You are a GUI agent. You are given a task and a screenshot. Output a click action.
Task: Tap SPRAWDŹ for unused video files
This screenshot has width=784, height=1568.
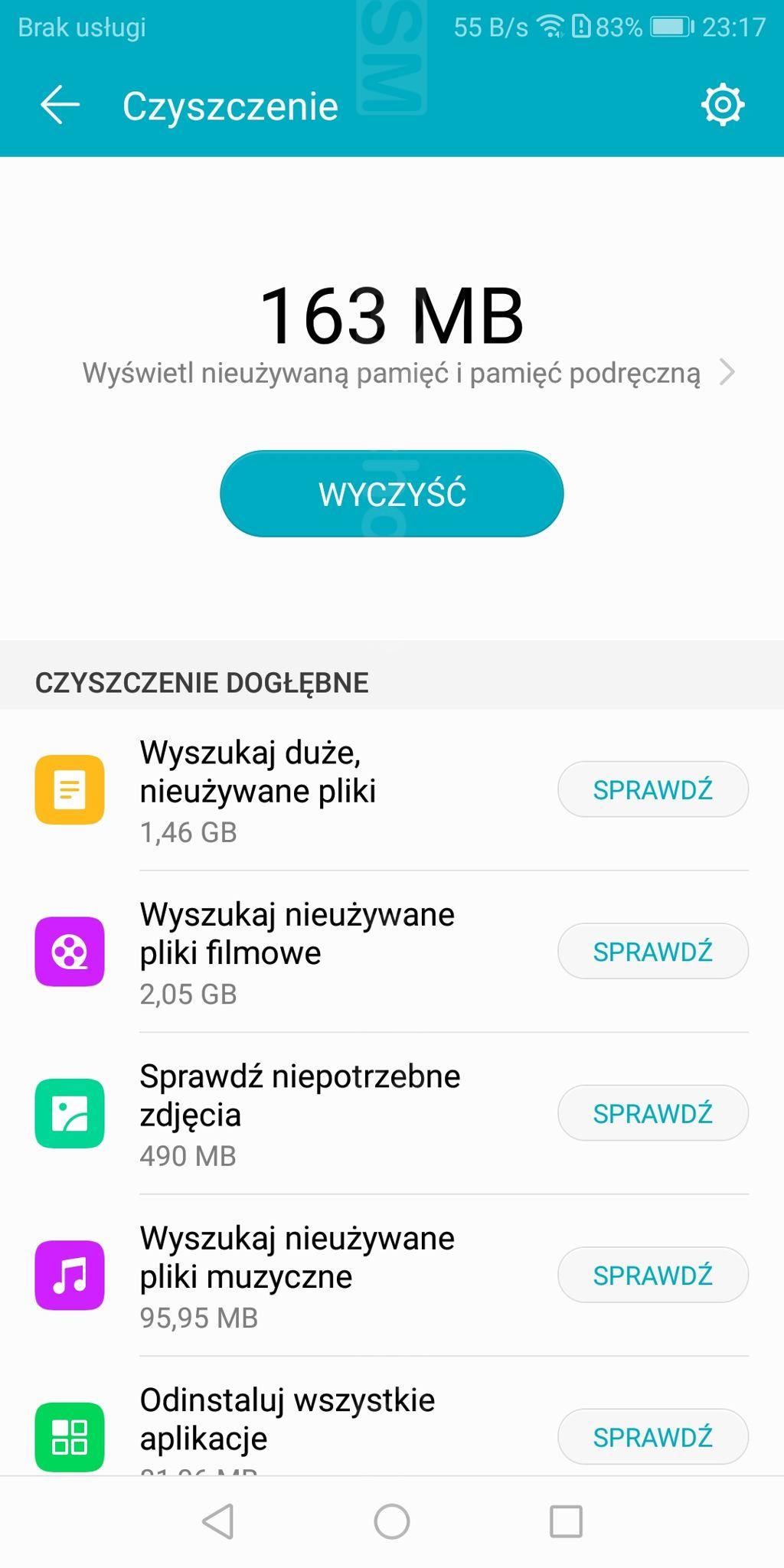[652, 952]
